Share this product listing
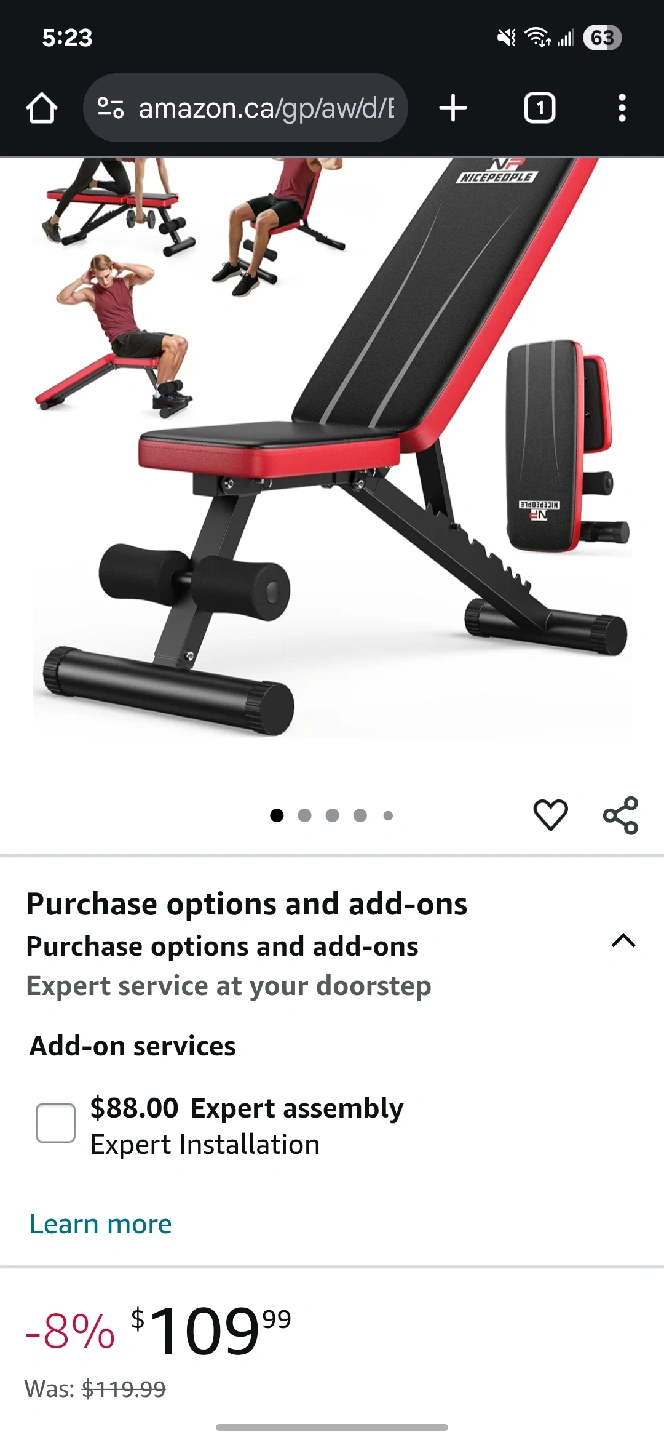 621,815
